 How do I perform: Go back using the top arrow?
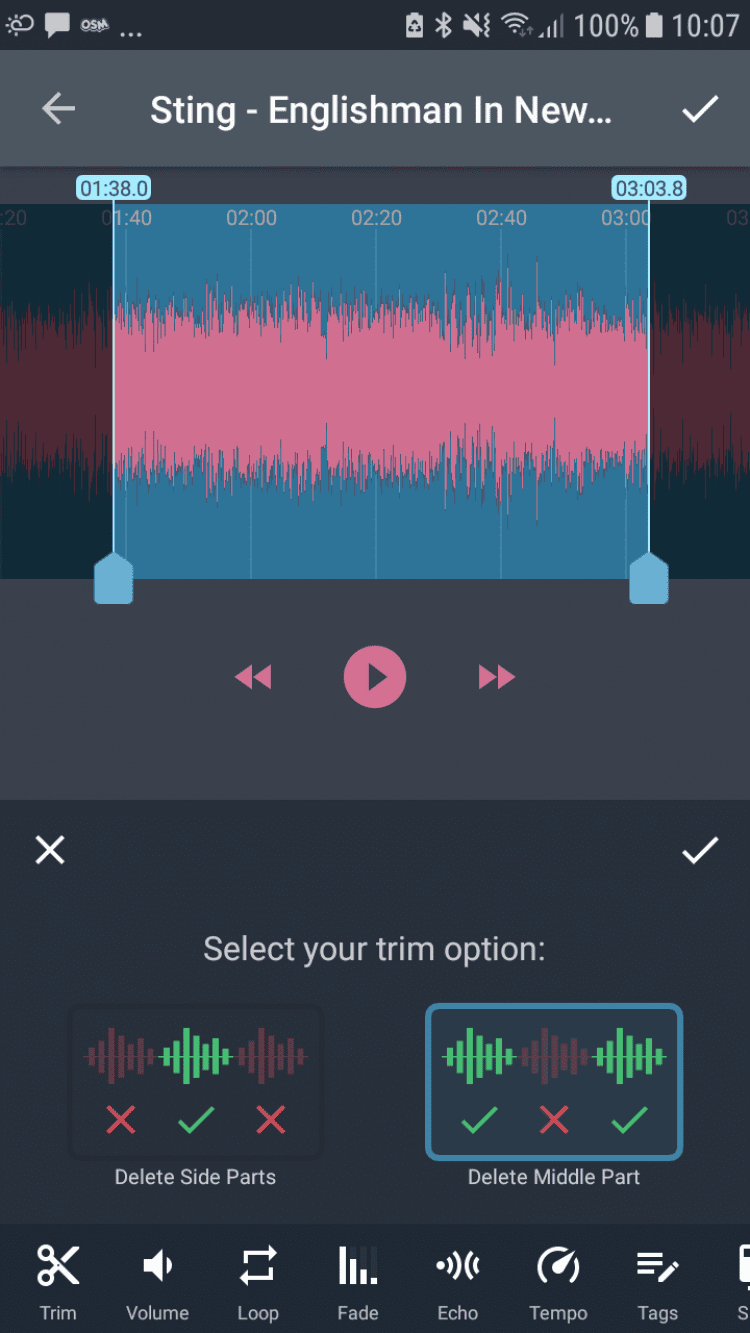coord(58,109)
